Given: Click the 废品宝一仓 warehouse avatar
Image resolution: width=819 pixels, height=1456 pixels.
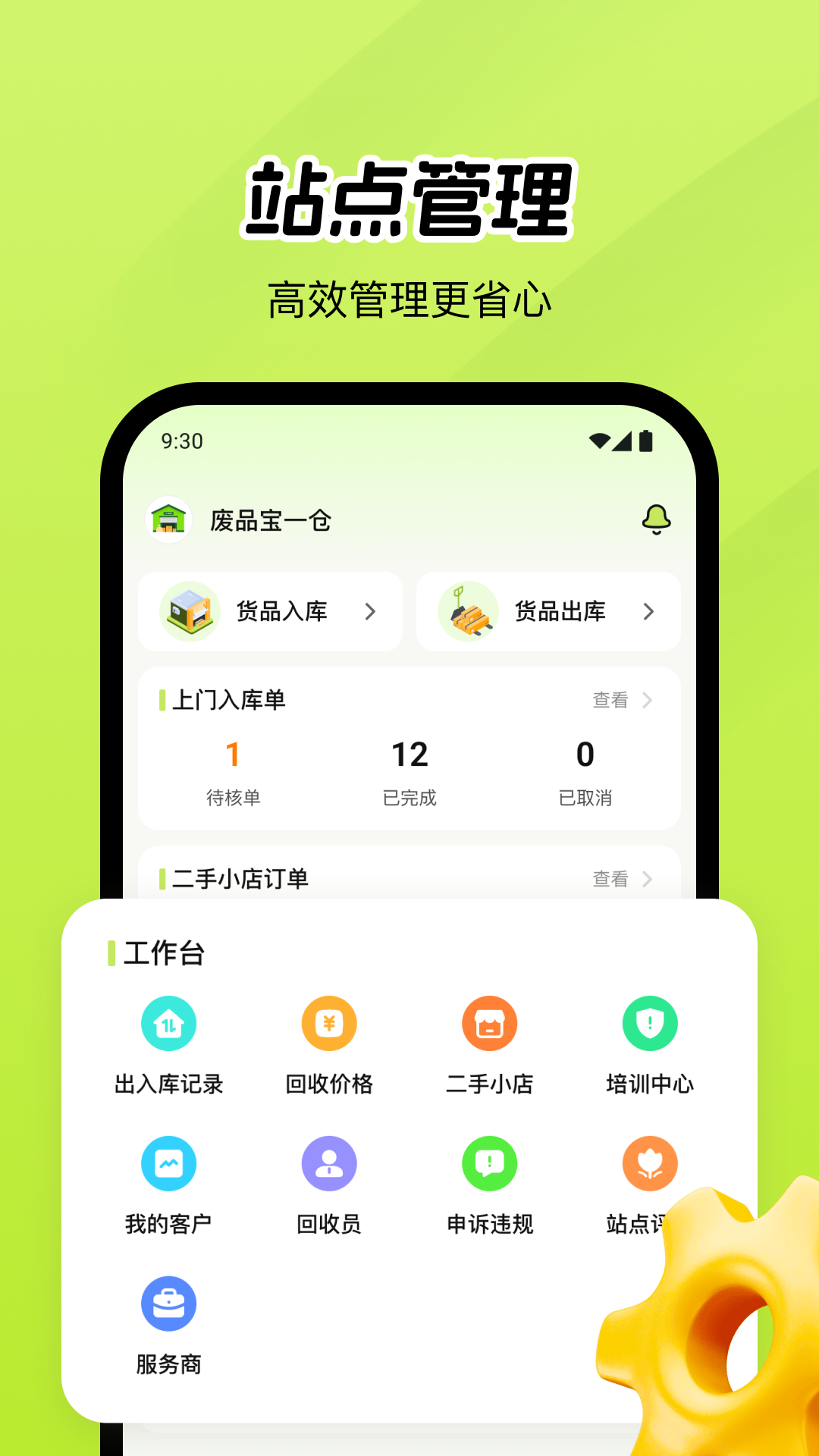Looking at the screenshot, I should pos(169,520).
